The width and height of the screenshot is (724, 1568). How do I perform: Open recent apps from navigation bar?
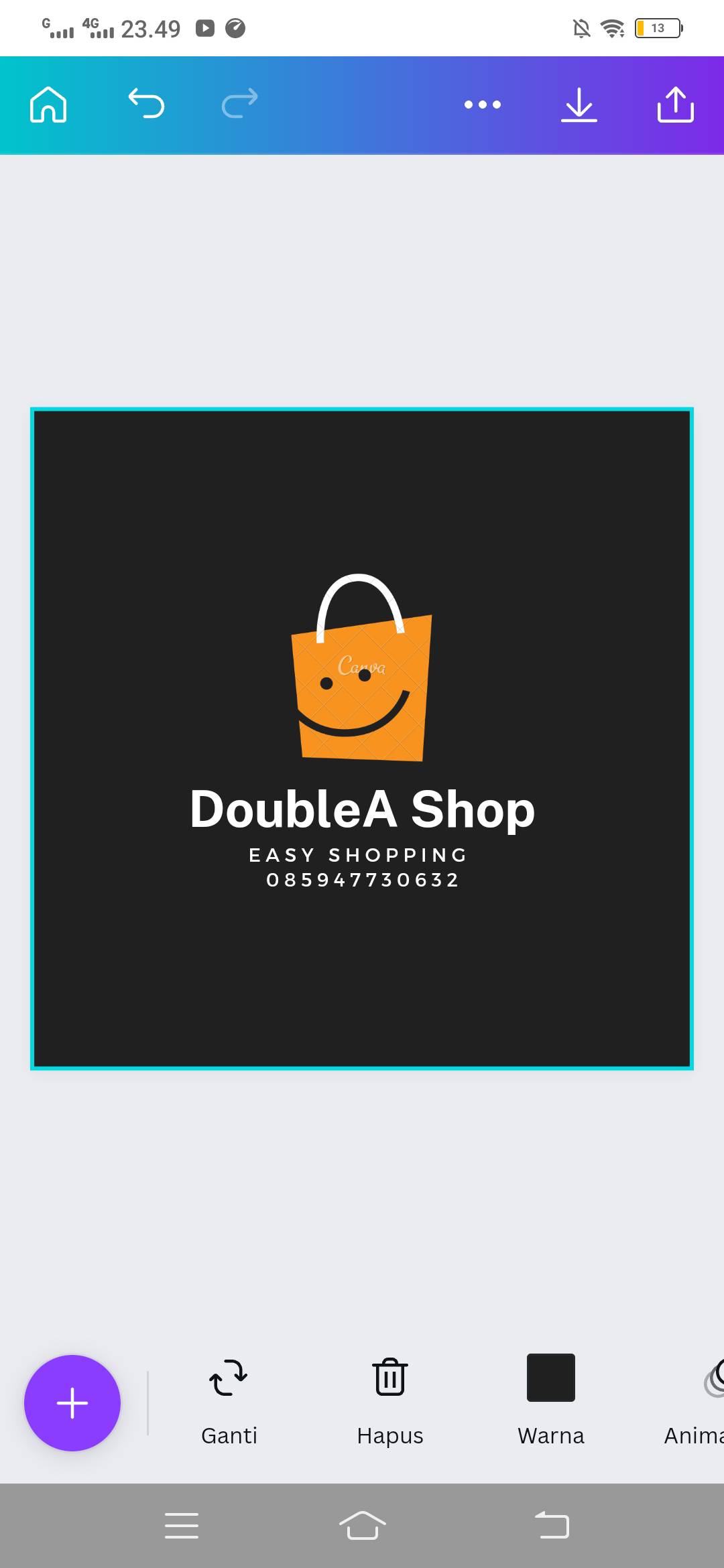tap(182, 1526)
